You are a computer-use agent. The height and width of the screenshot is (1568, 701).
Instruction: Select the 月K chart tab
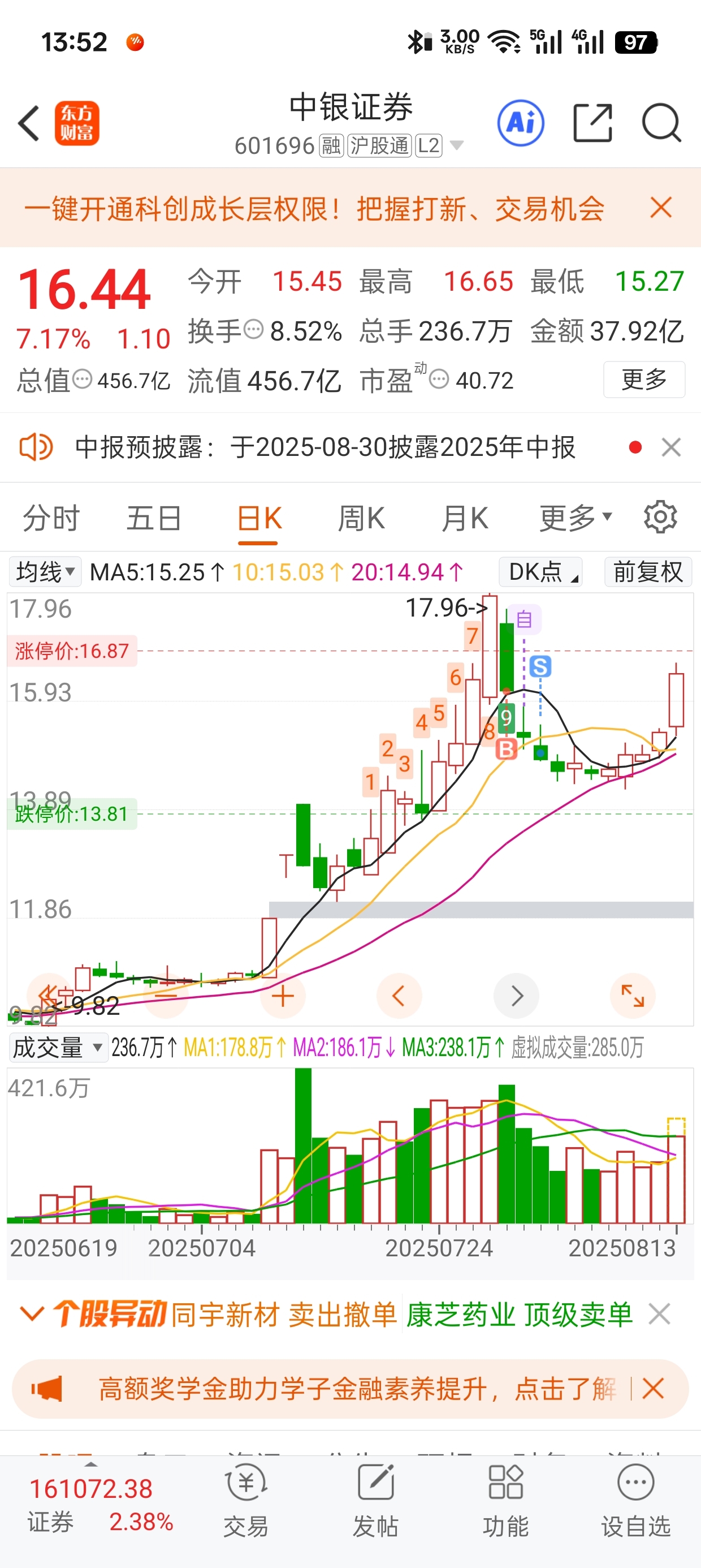click(464, 519)
